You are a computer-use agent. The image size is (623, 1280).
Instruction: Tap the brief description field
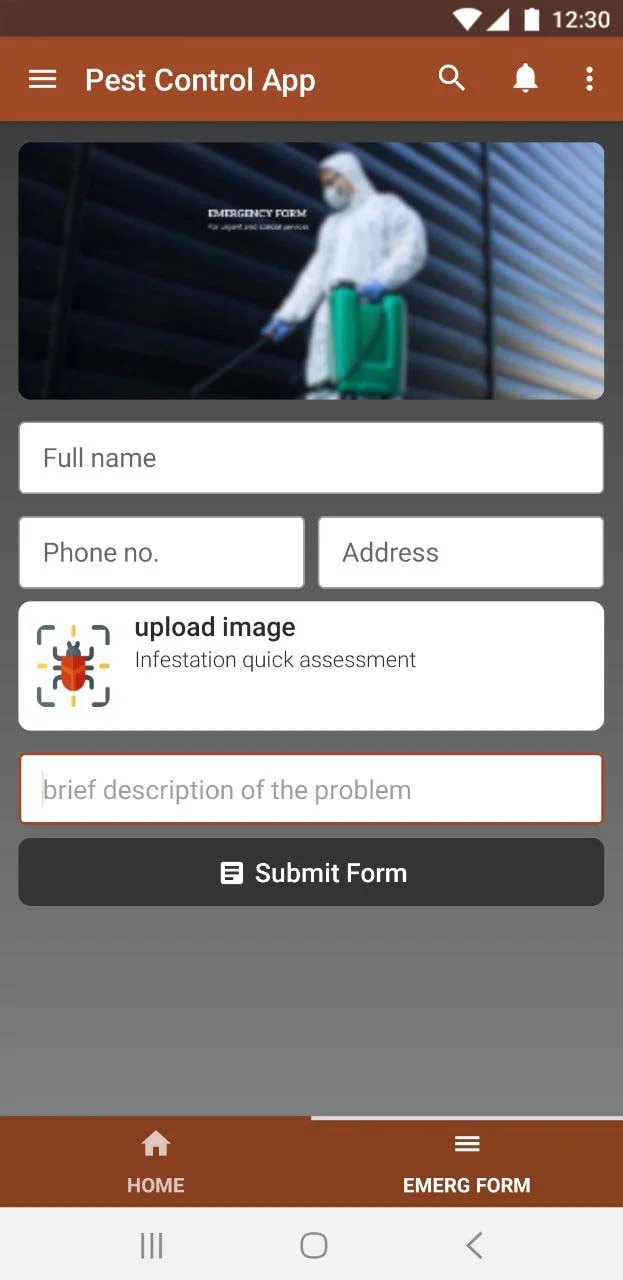pos(311,789)
